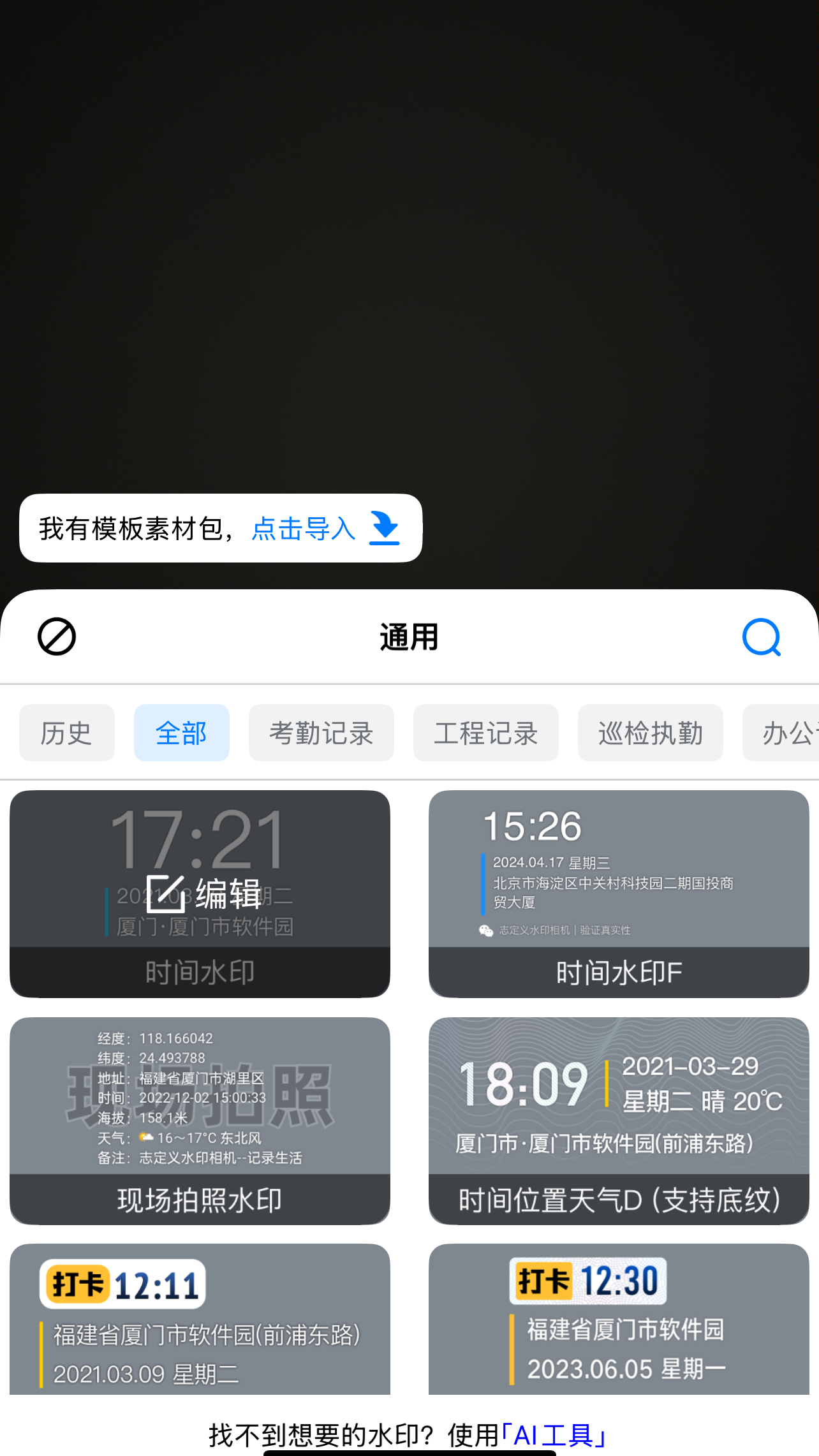The image size is (819, 1456).
Task: Select the 现场拍照水印 template
Action: coord(200,1120)
